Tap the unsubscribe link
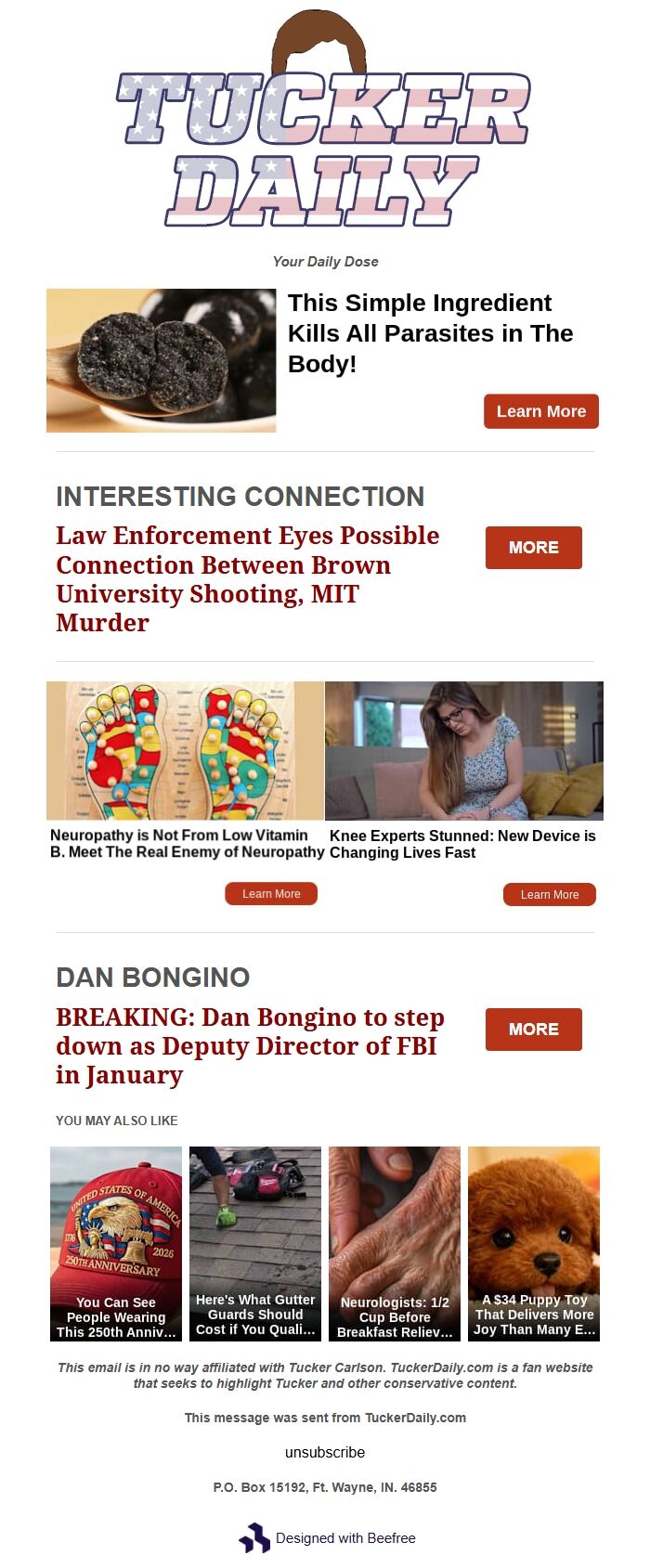 click(x=325, y=1452)
